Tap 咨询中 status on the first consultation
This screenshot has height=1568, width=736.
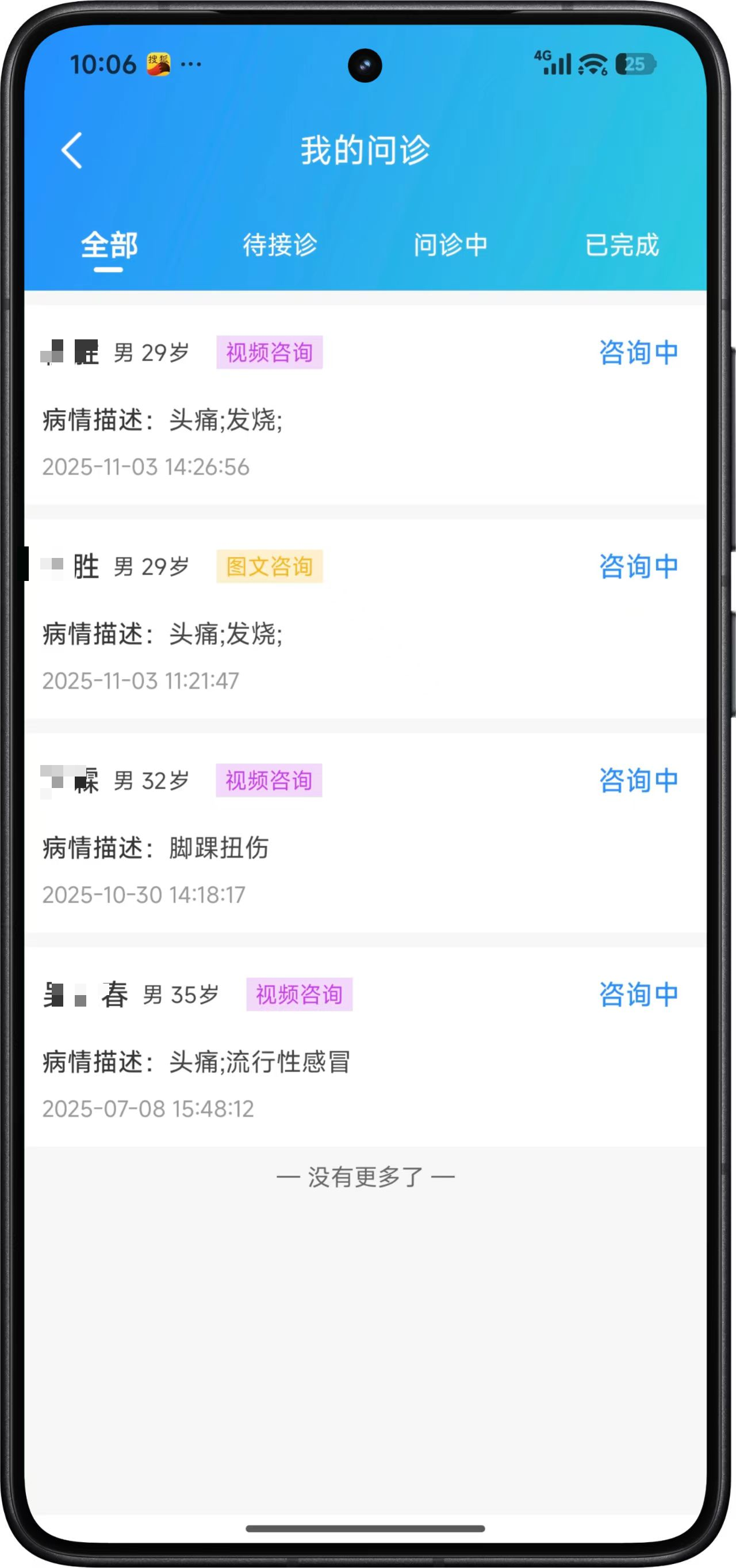click(638, 352)
